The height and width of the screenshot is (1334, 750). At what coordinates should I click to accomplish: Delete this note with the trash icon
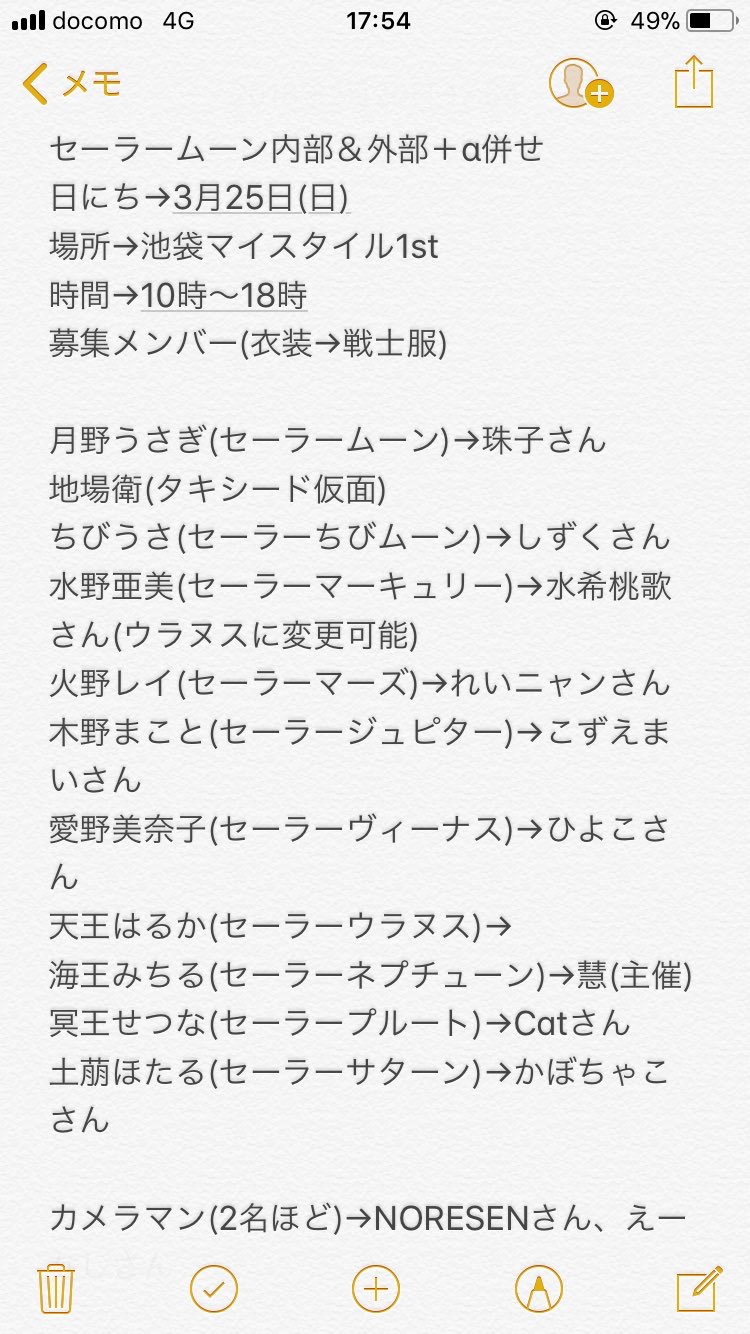[53, 1289]
